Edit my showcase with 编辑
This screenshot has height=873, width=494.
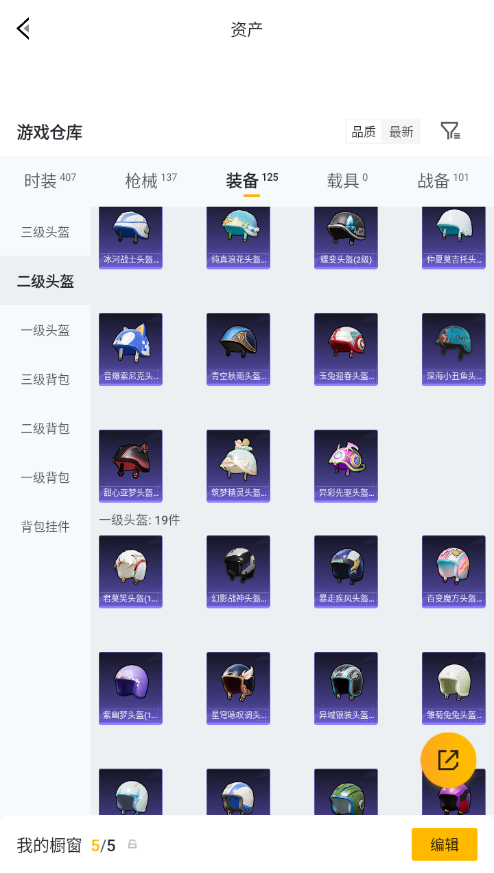(444, 845)
